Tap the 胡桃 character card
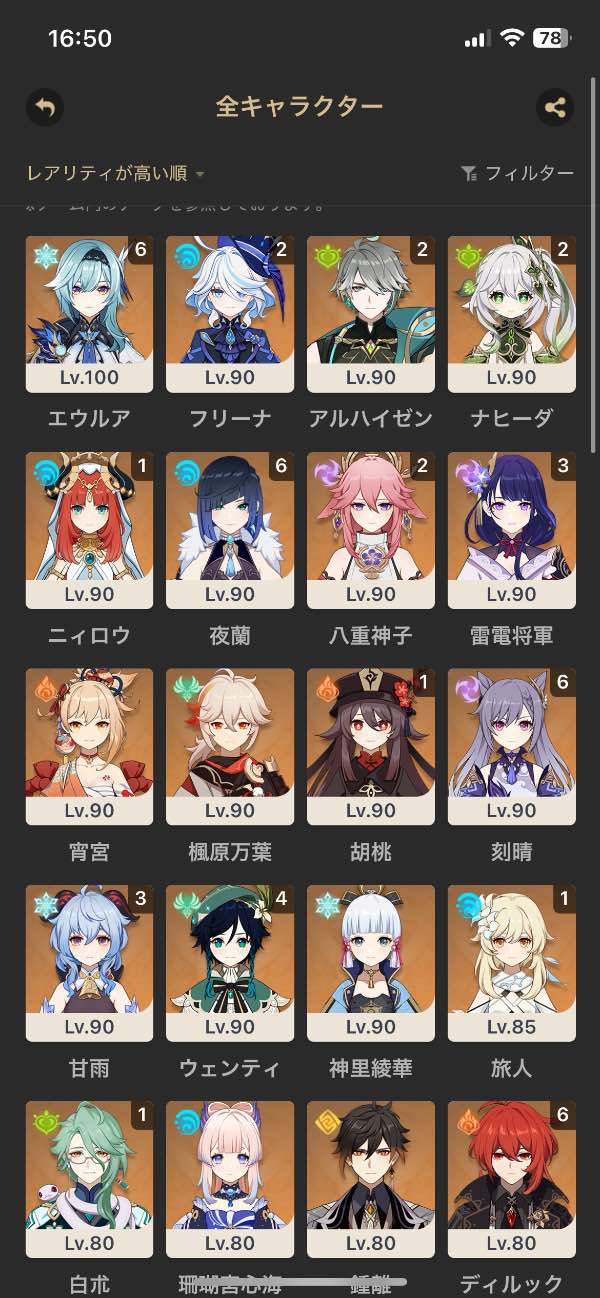 coord(371,746)
